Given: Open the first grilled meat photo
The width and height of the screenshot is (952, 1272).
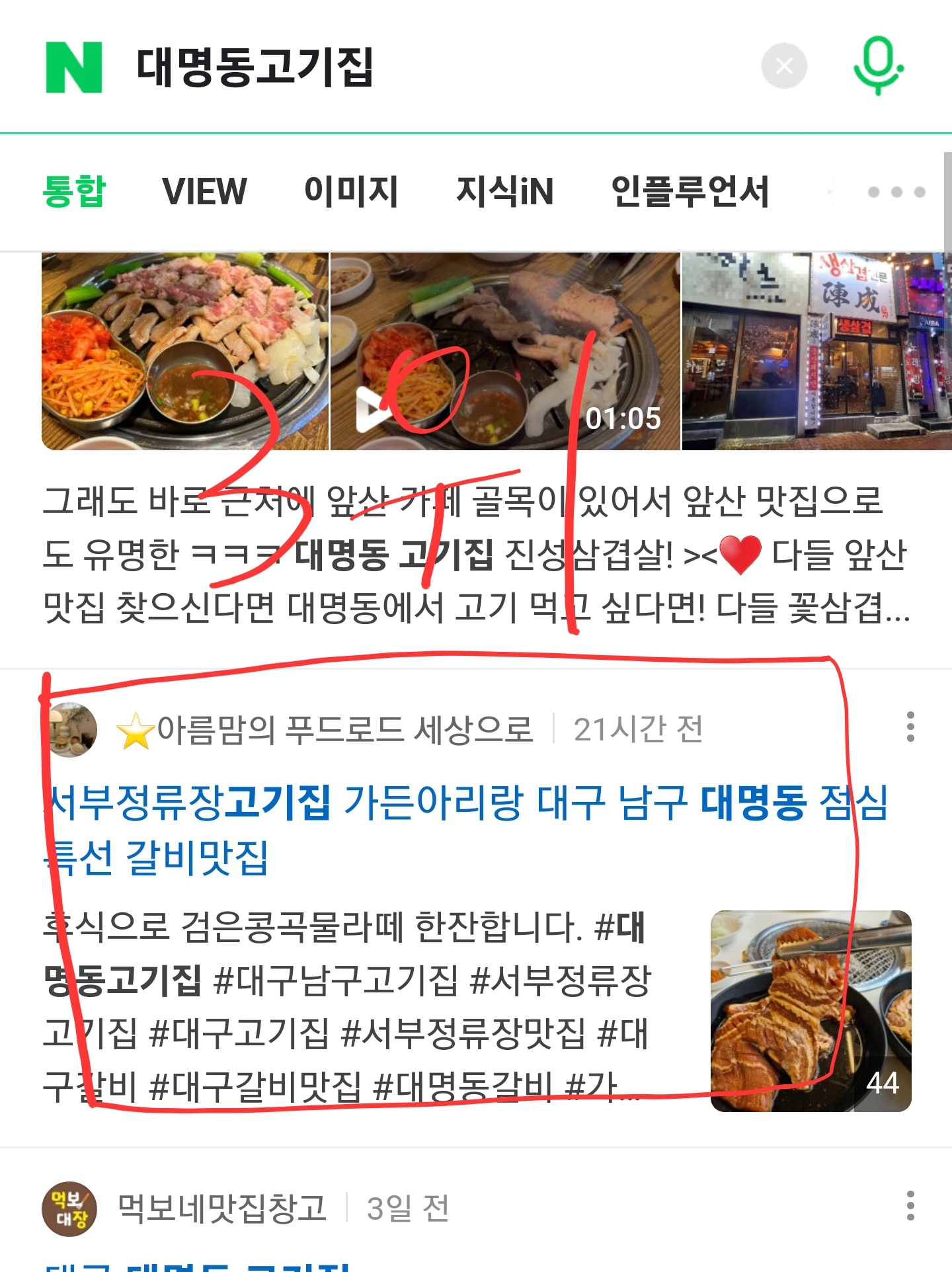Looking at the screenshot, I should (x=185, y=351).
